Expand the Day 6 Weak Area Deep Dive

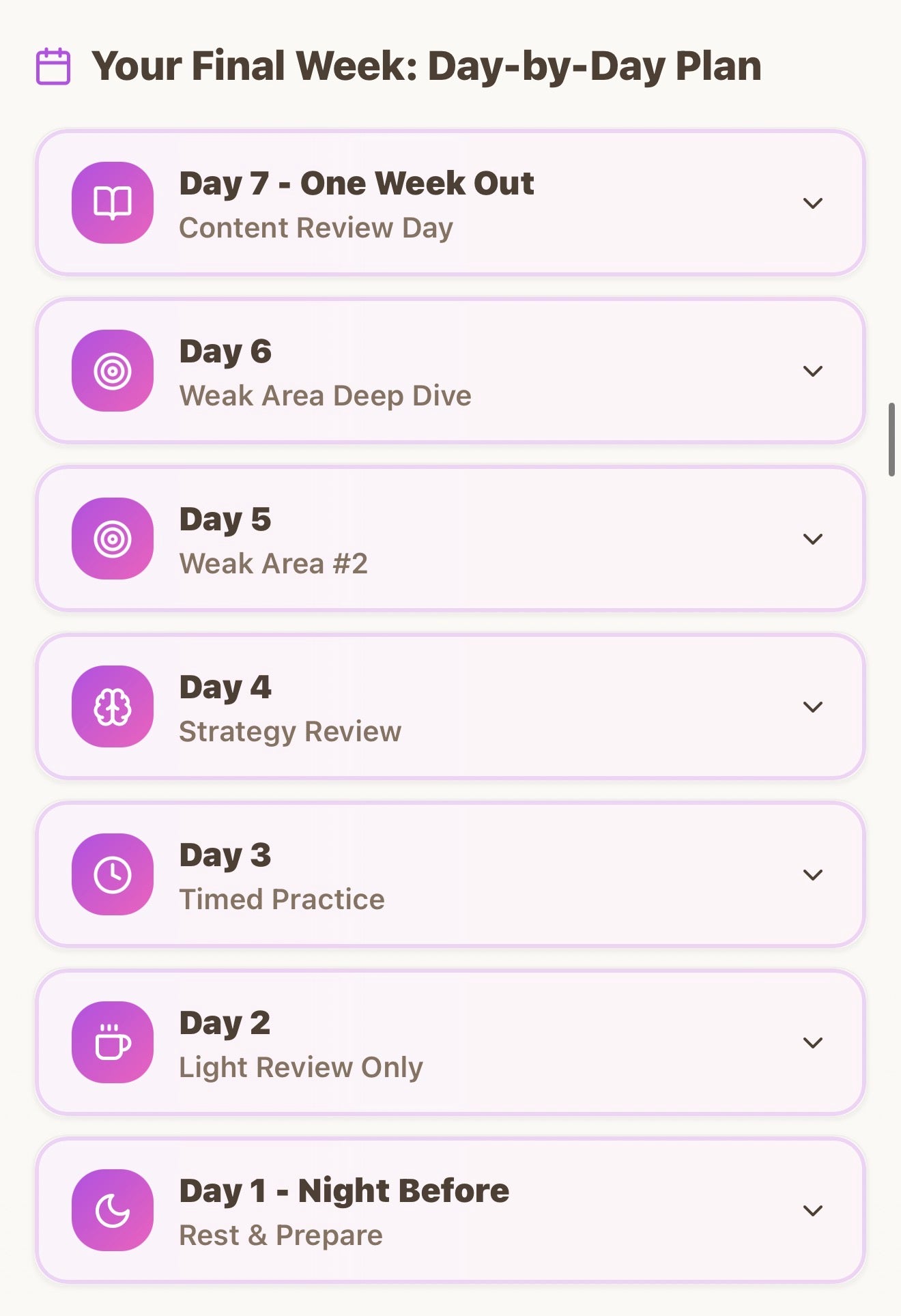click(812, 371)
